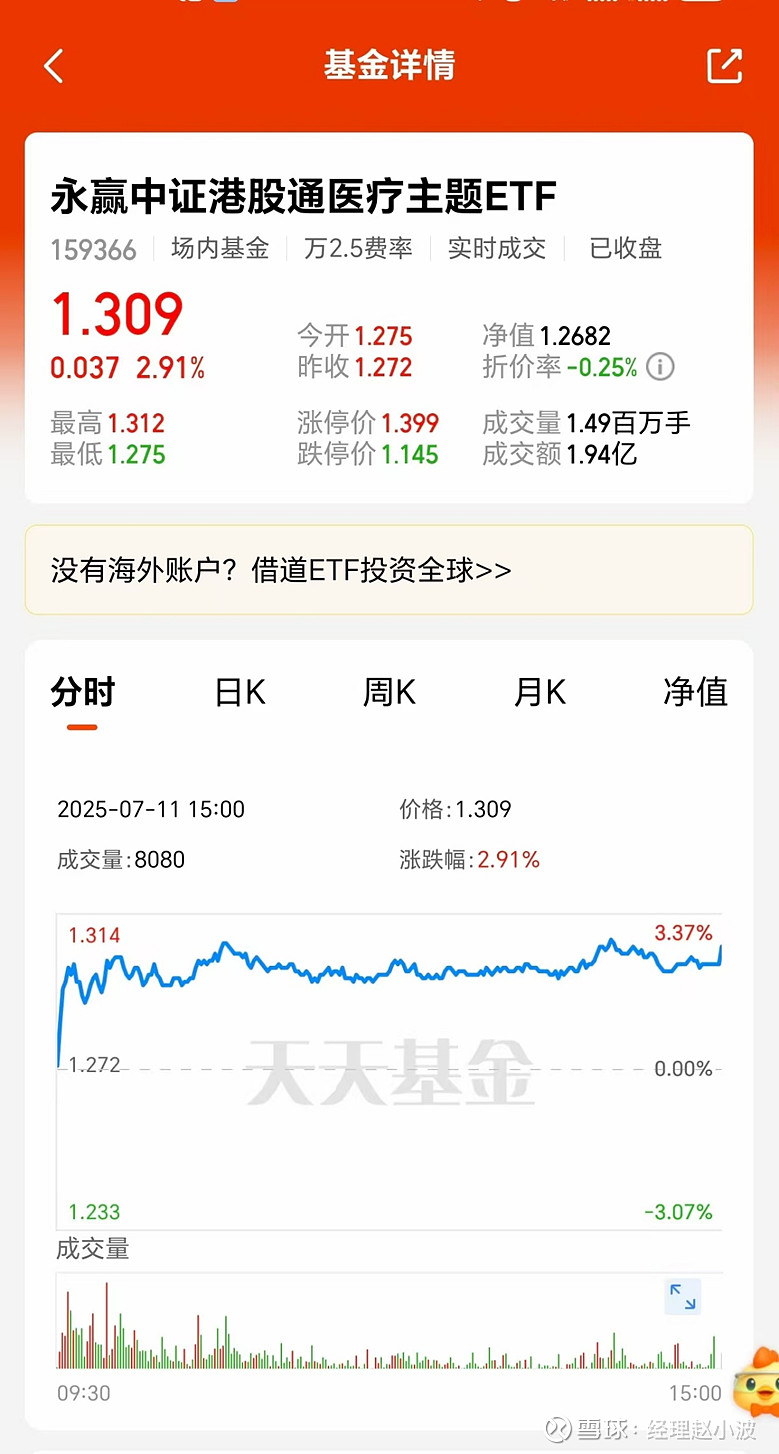Tap the fund code 159366
Viewport: 779px width, 1454px height.
pyautogui.click(x=93, y=250)
